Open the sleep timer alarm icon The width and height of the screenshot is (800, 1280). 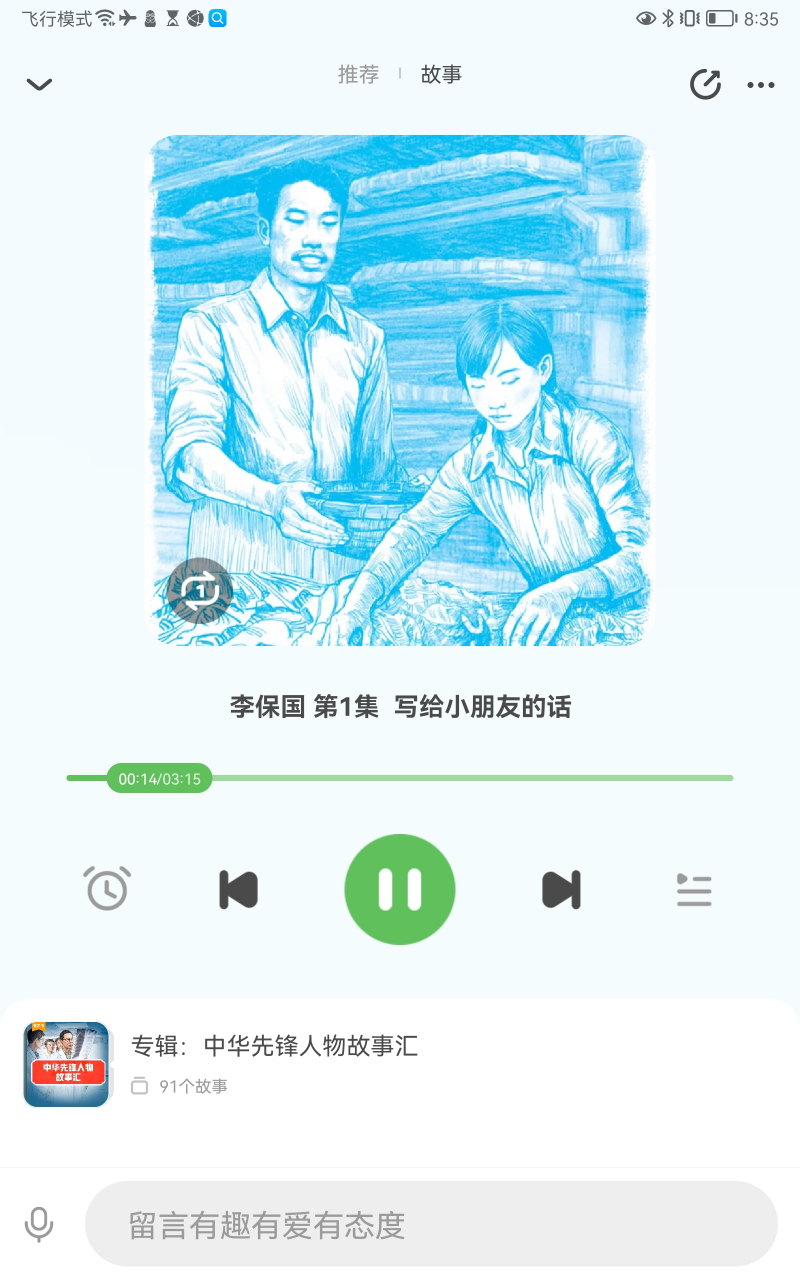(109, 889)
